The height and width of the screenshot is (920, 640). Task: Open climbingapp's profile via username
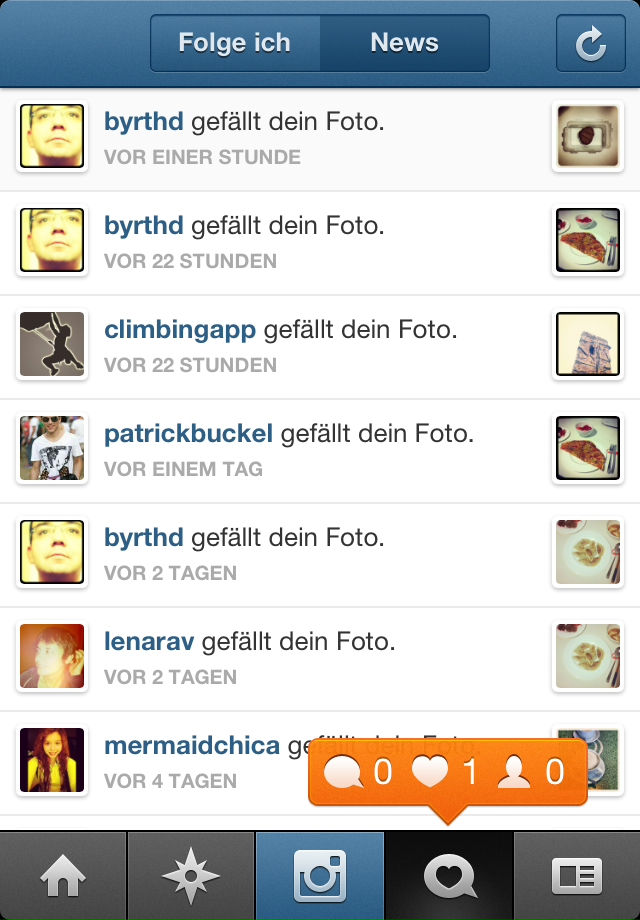(x=180, y=329)
